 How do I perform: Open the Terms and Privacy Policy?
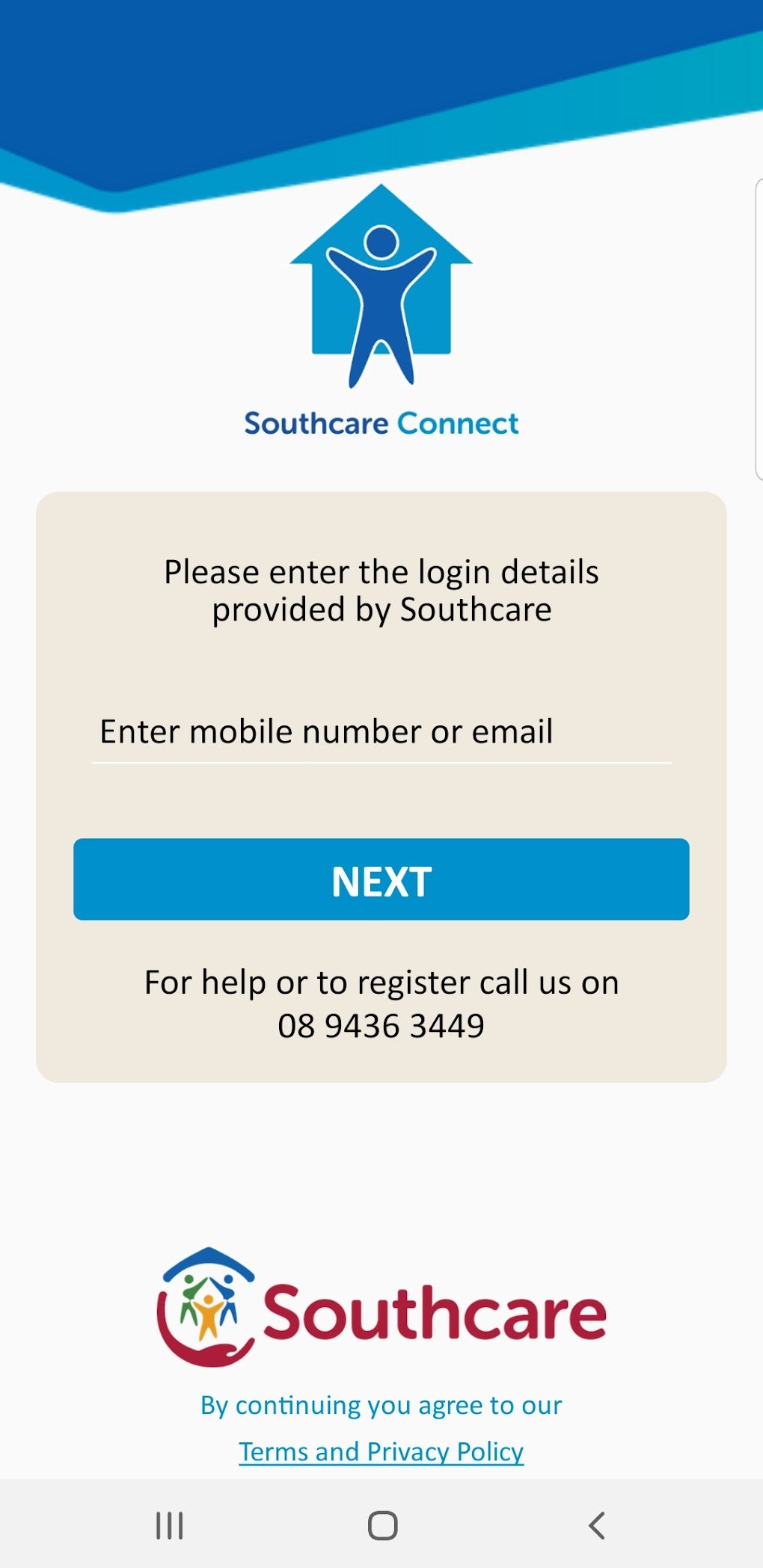tap(381, 1451)
